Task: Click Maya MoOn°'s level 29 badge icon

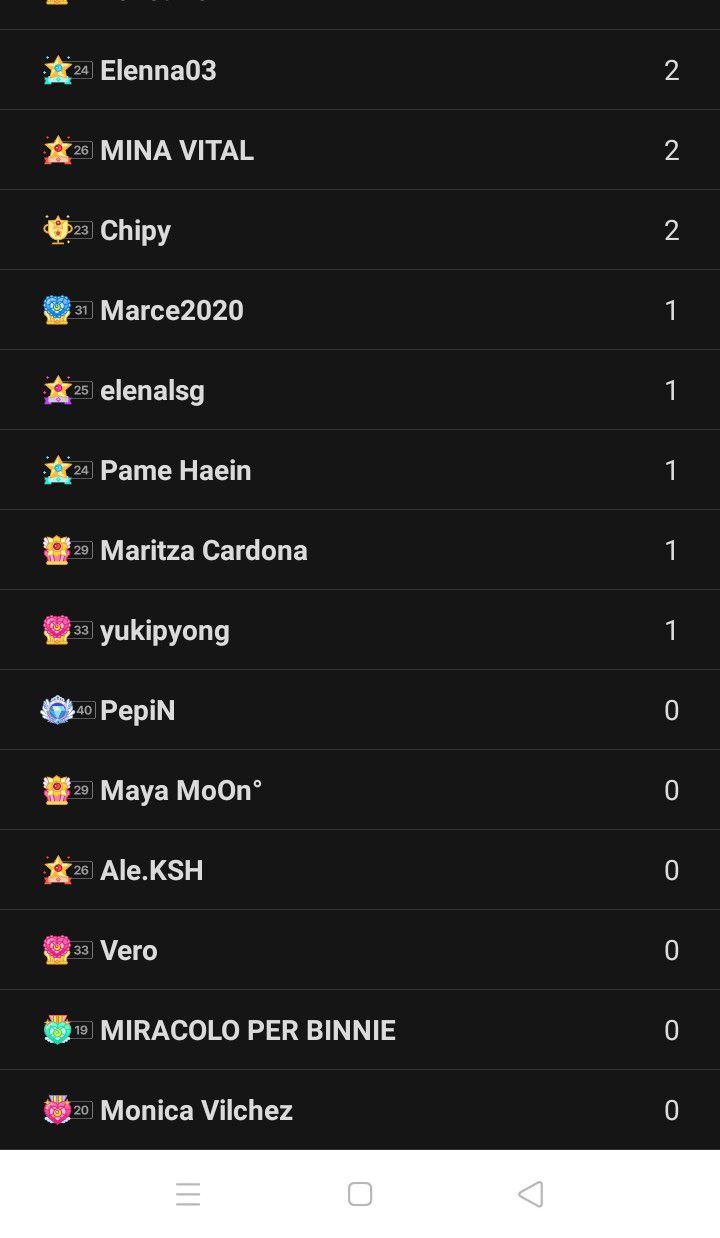Action: [66, 790]
